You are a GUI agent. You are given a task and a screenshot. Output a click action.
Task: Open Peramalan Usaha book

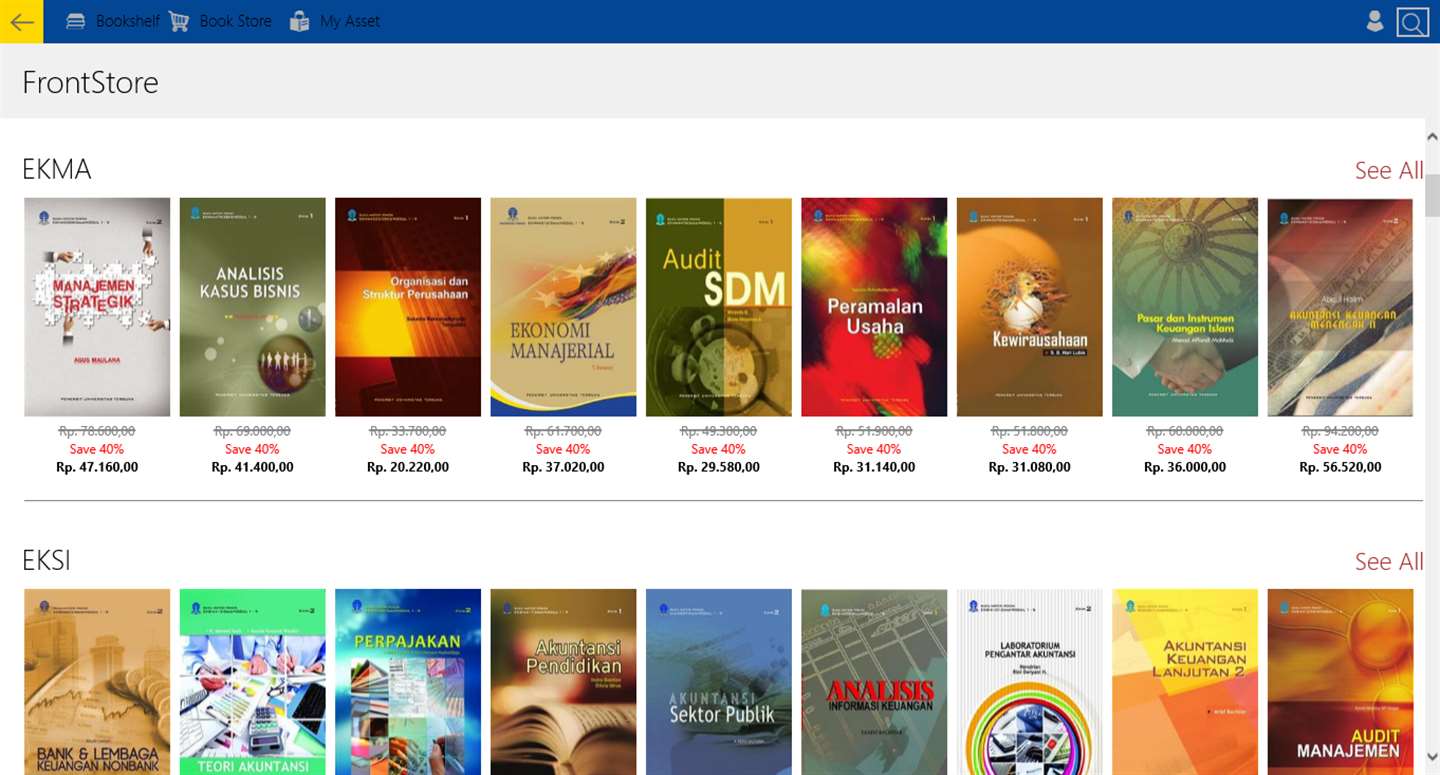874,307
